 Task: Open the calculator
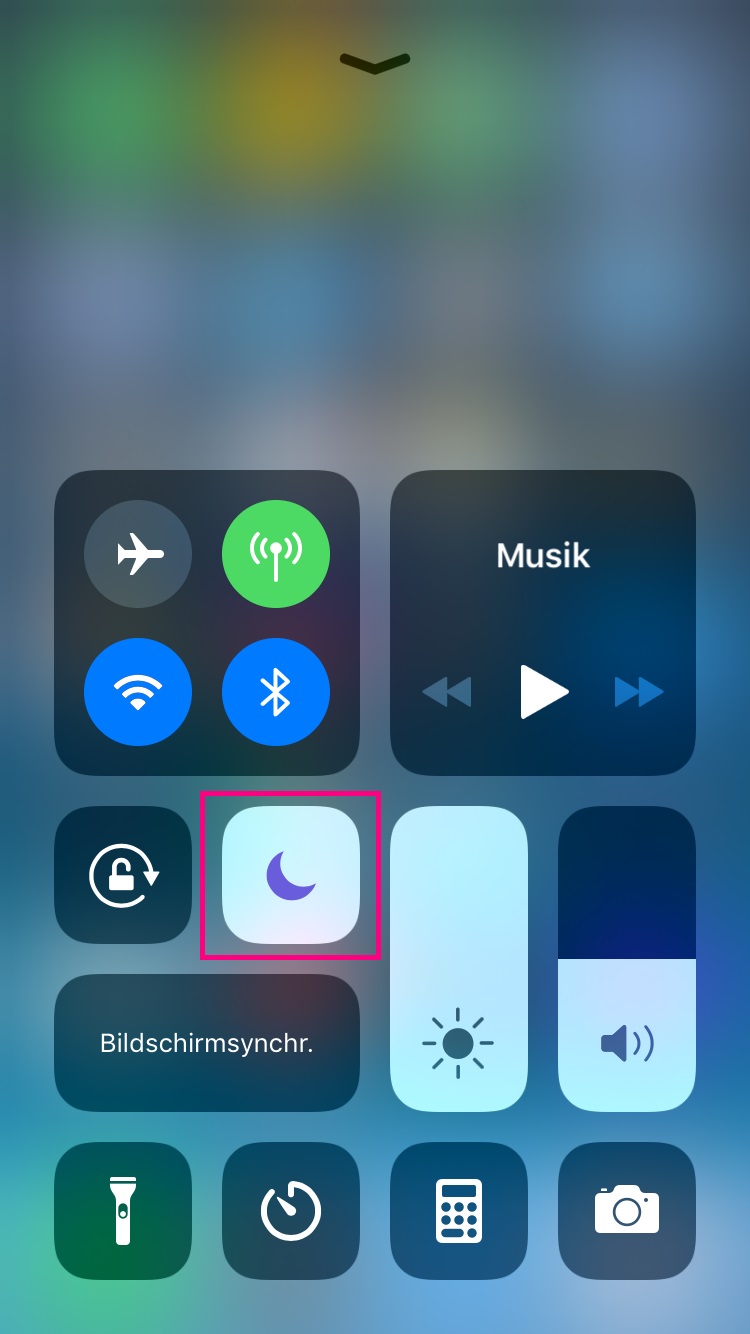(x=459, y=1211)
